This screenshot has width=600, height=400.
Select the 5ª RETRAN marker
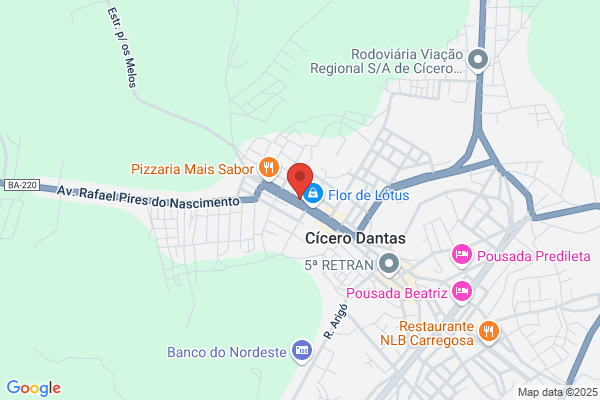389,264
